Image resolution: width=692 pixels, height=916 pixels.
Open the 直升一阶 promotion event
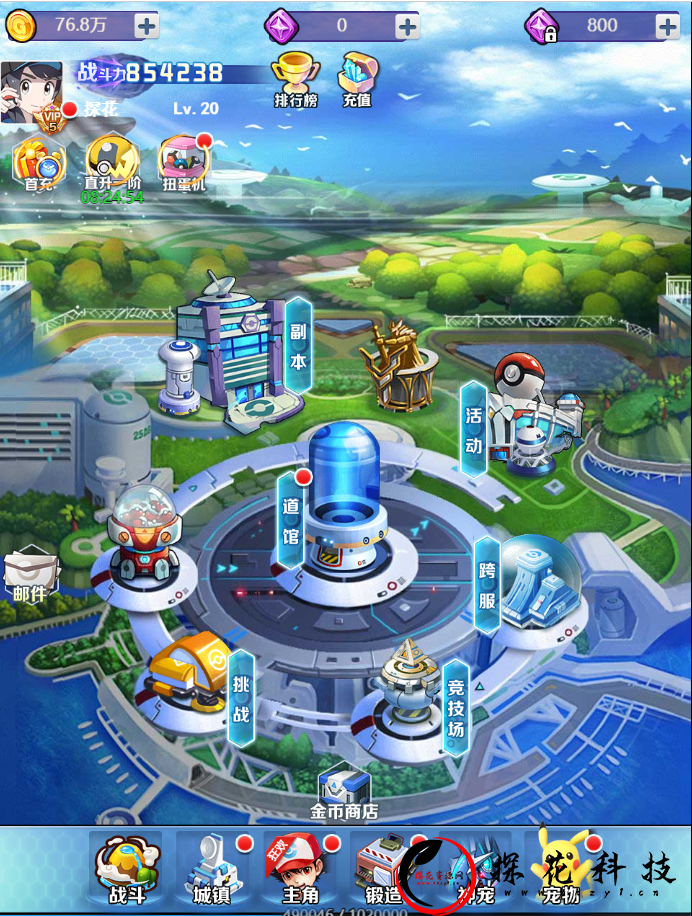pyautogui.click(x=112, y=163)
